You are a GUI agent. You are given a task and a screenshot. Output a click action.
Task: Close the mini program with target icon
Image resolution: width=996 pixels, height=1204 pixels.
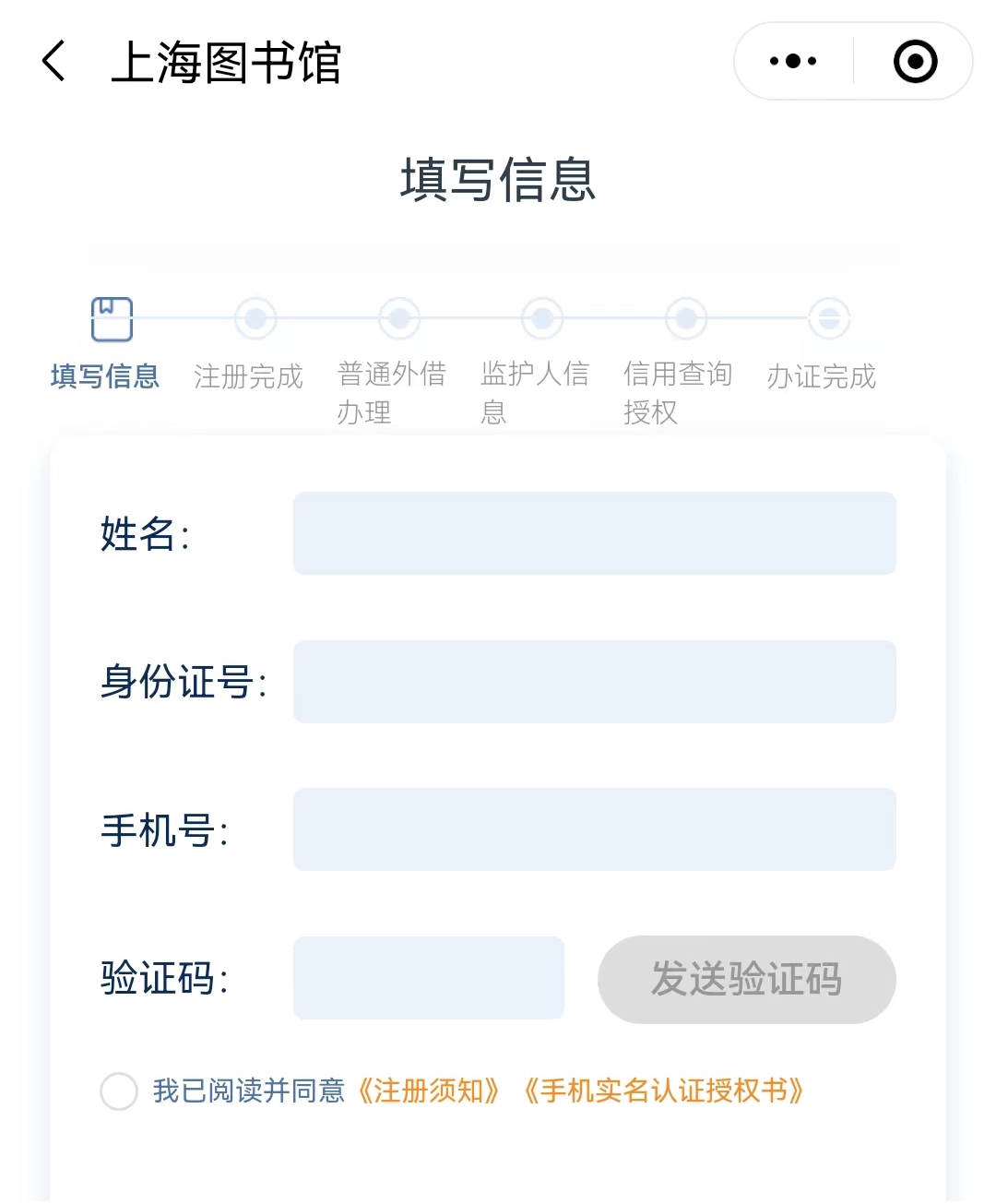(x=915, y=62)
